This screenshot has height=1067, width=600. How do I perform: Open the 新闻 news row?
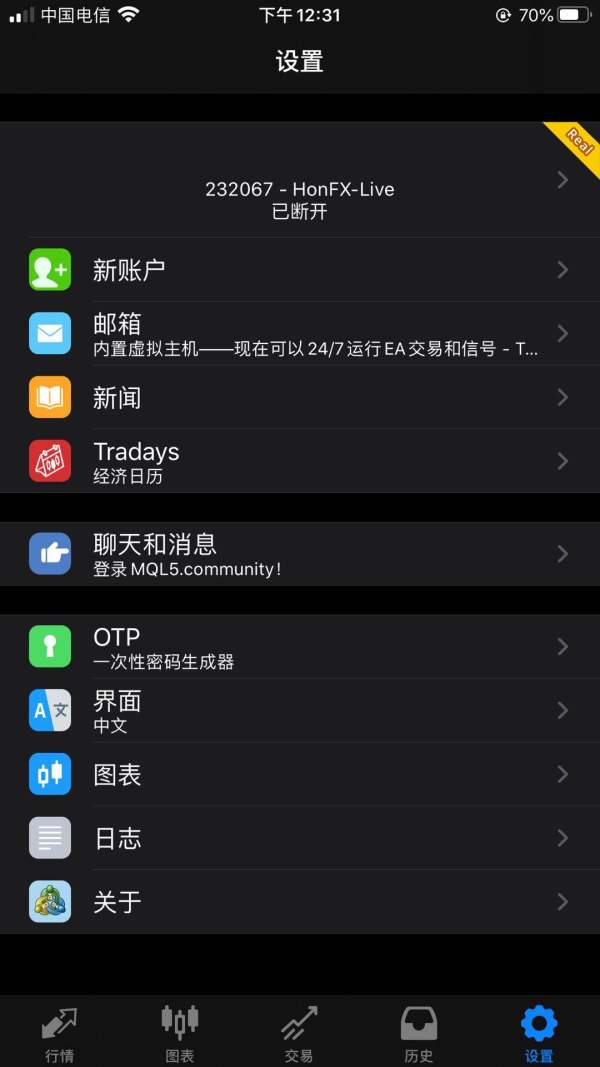[300, 397]
